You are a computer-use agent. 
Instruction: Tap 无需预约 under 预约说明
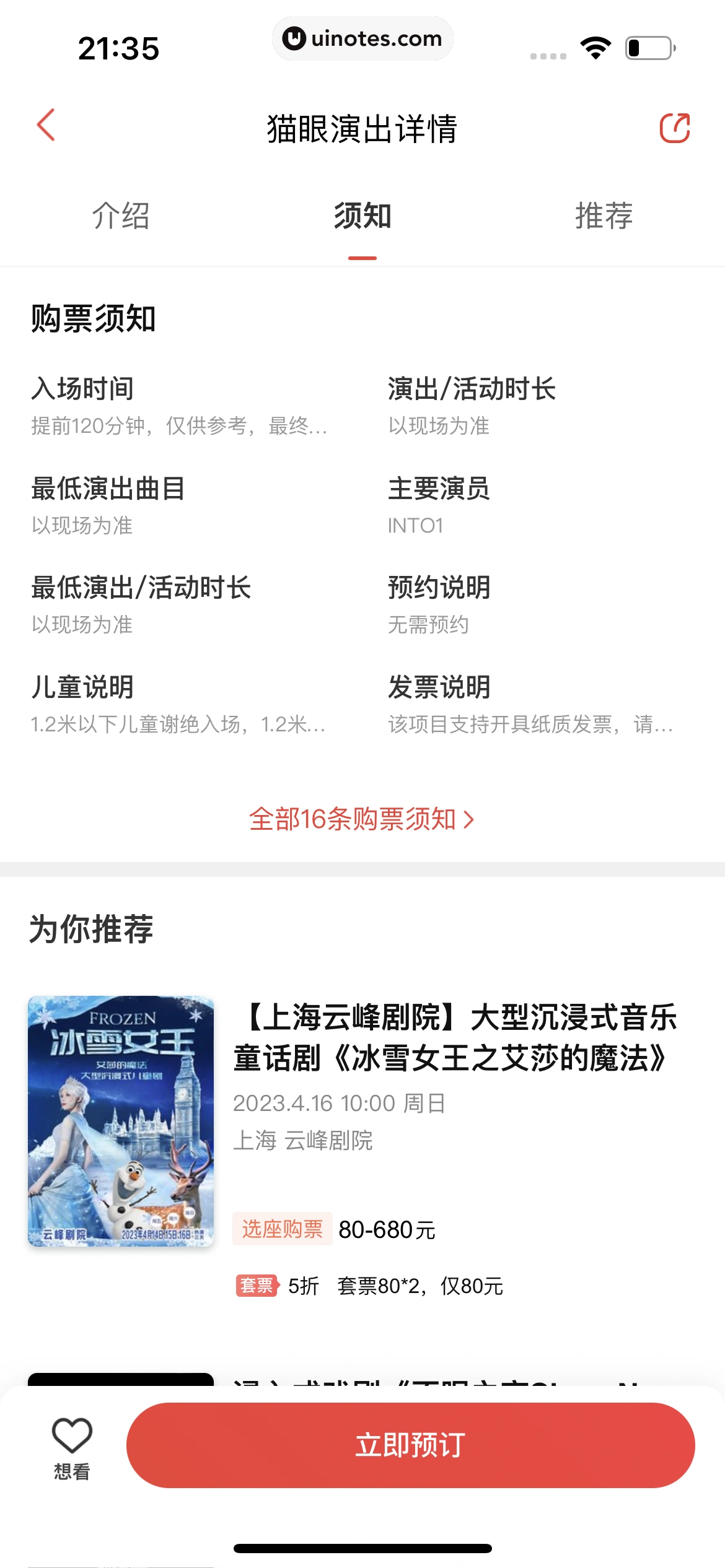429,625
